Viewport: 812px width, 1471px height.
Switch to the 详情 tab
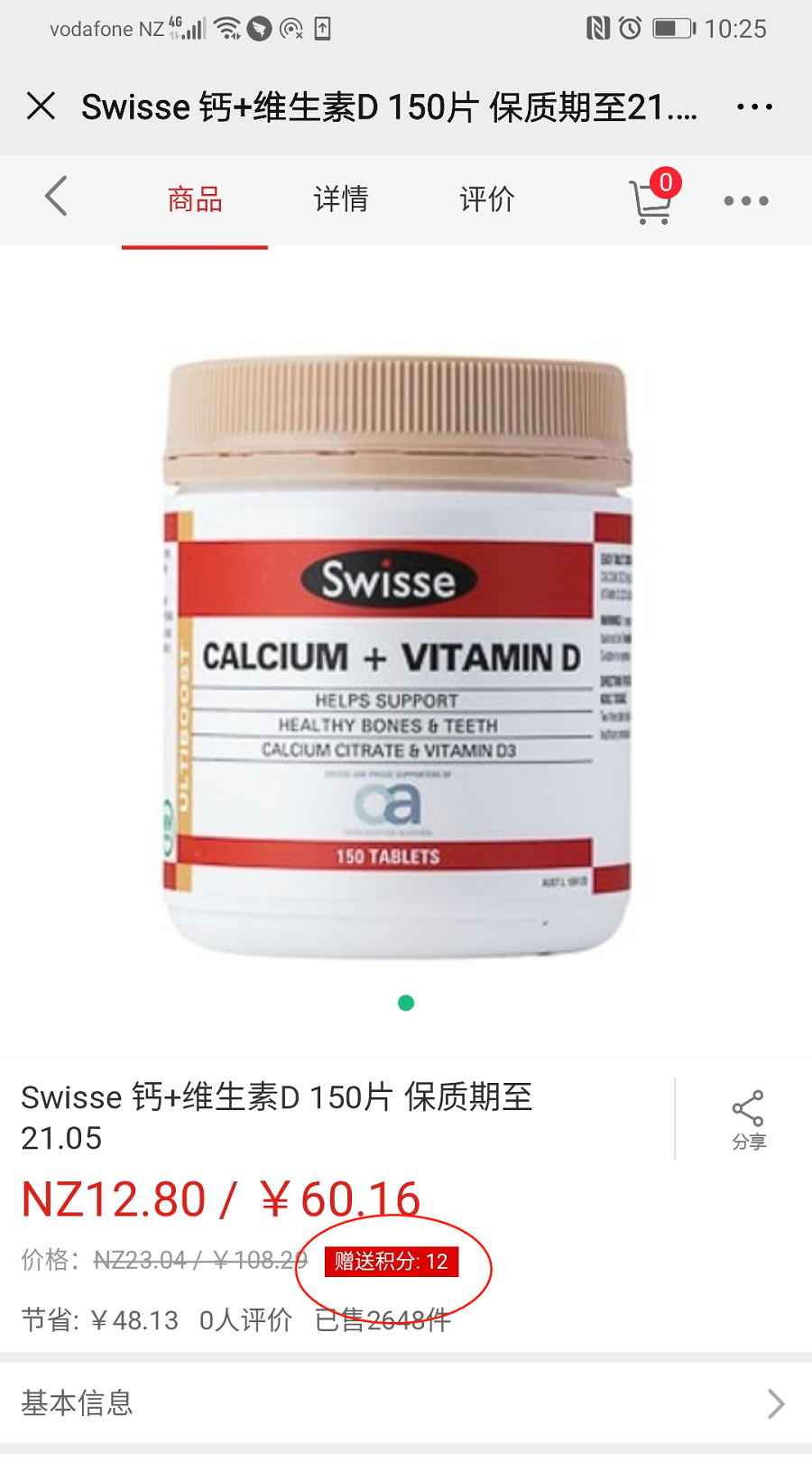point(341,199)
